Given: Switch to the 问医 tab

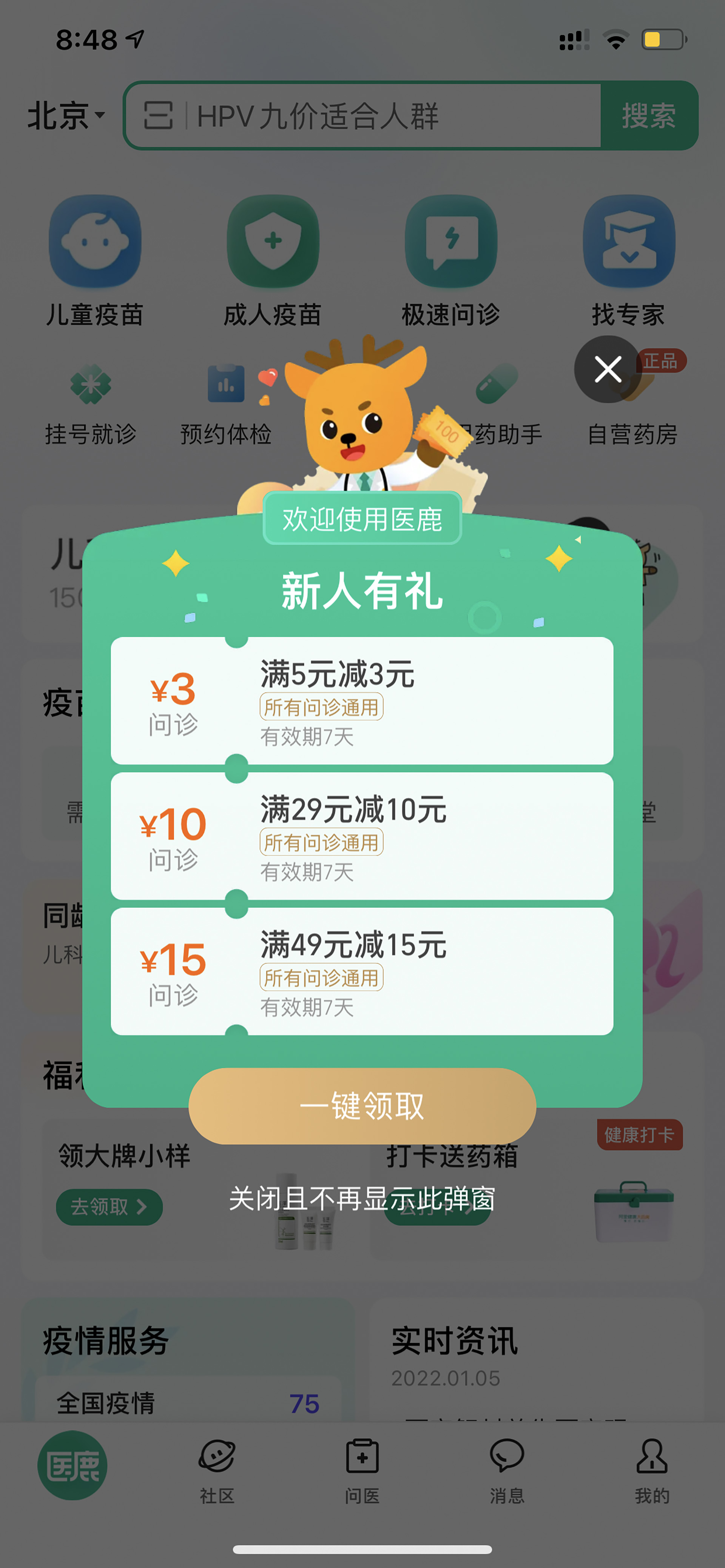Looking at the screenshot, I should (362, 1471).
